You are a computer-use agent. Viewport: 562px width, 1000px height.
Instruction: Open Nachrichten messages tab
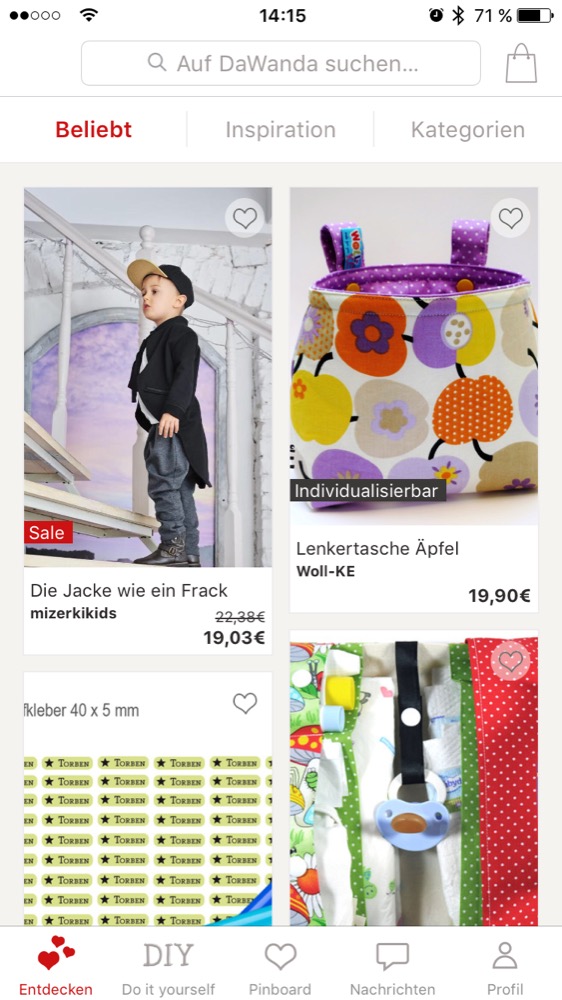[392, 966]
